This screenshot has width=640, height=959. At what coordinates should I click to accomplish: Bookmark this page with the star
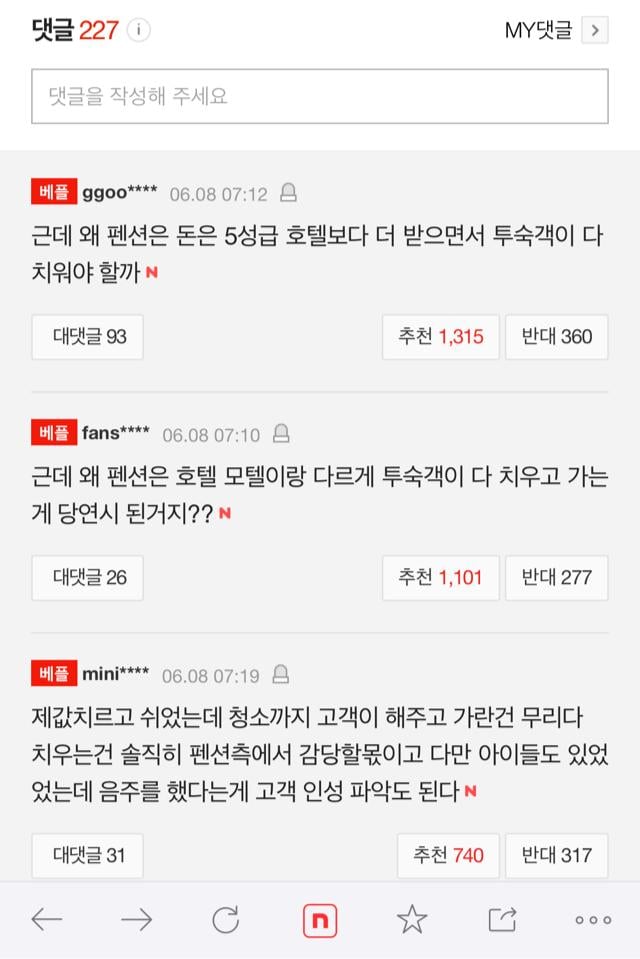[411, 920]
